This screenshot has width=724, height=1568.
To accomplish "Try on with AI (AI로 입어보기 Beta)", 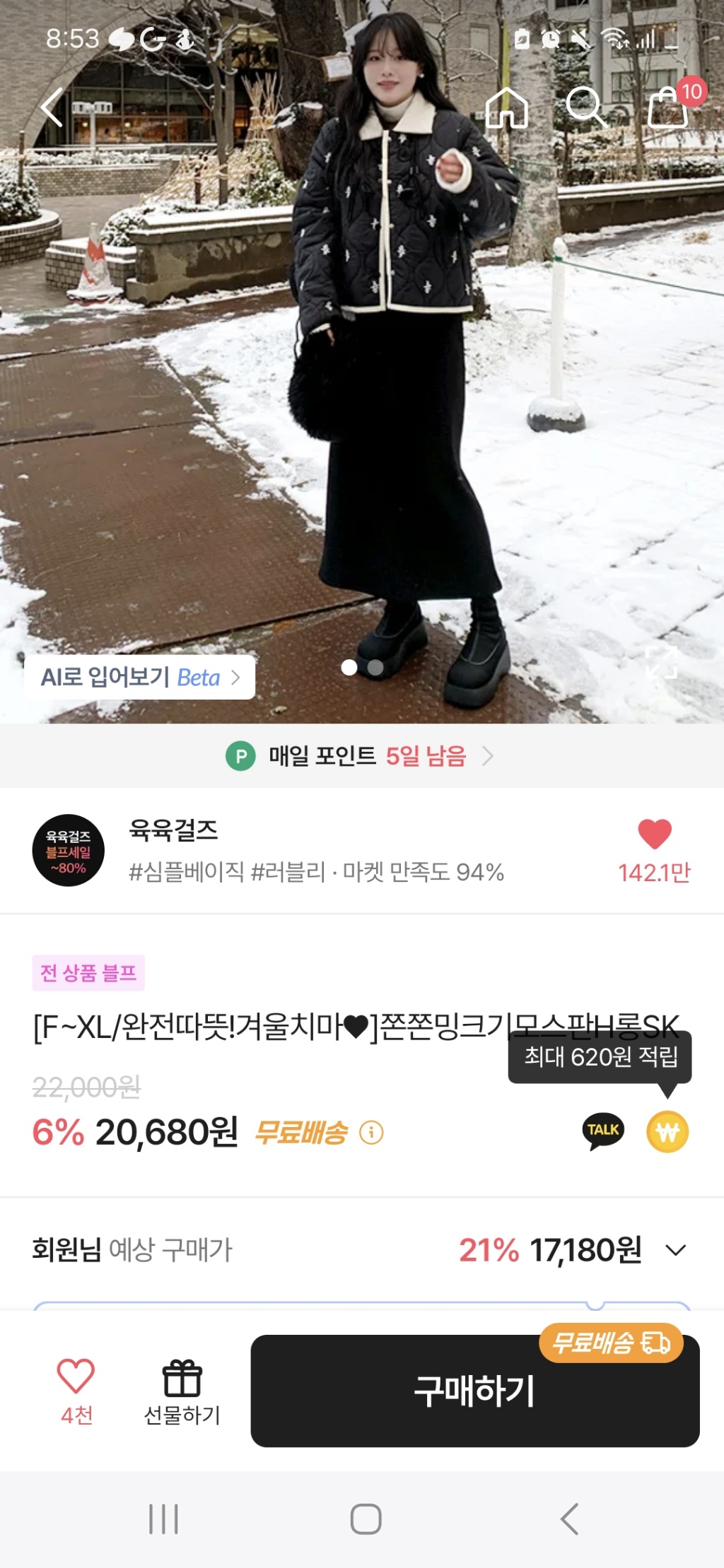I will point(140,677).
